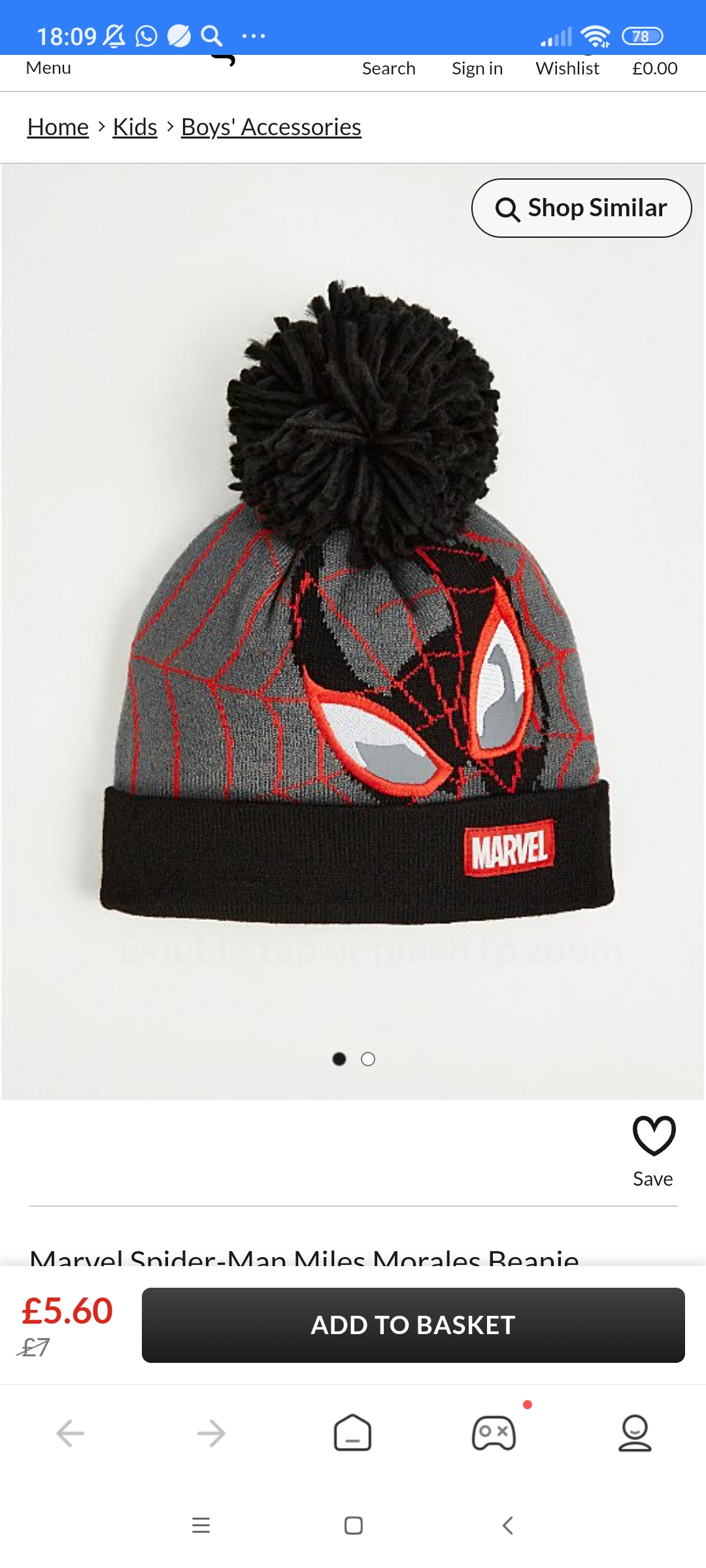Open the Search option in header

point(388,68)
